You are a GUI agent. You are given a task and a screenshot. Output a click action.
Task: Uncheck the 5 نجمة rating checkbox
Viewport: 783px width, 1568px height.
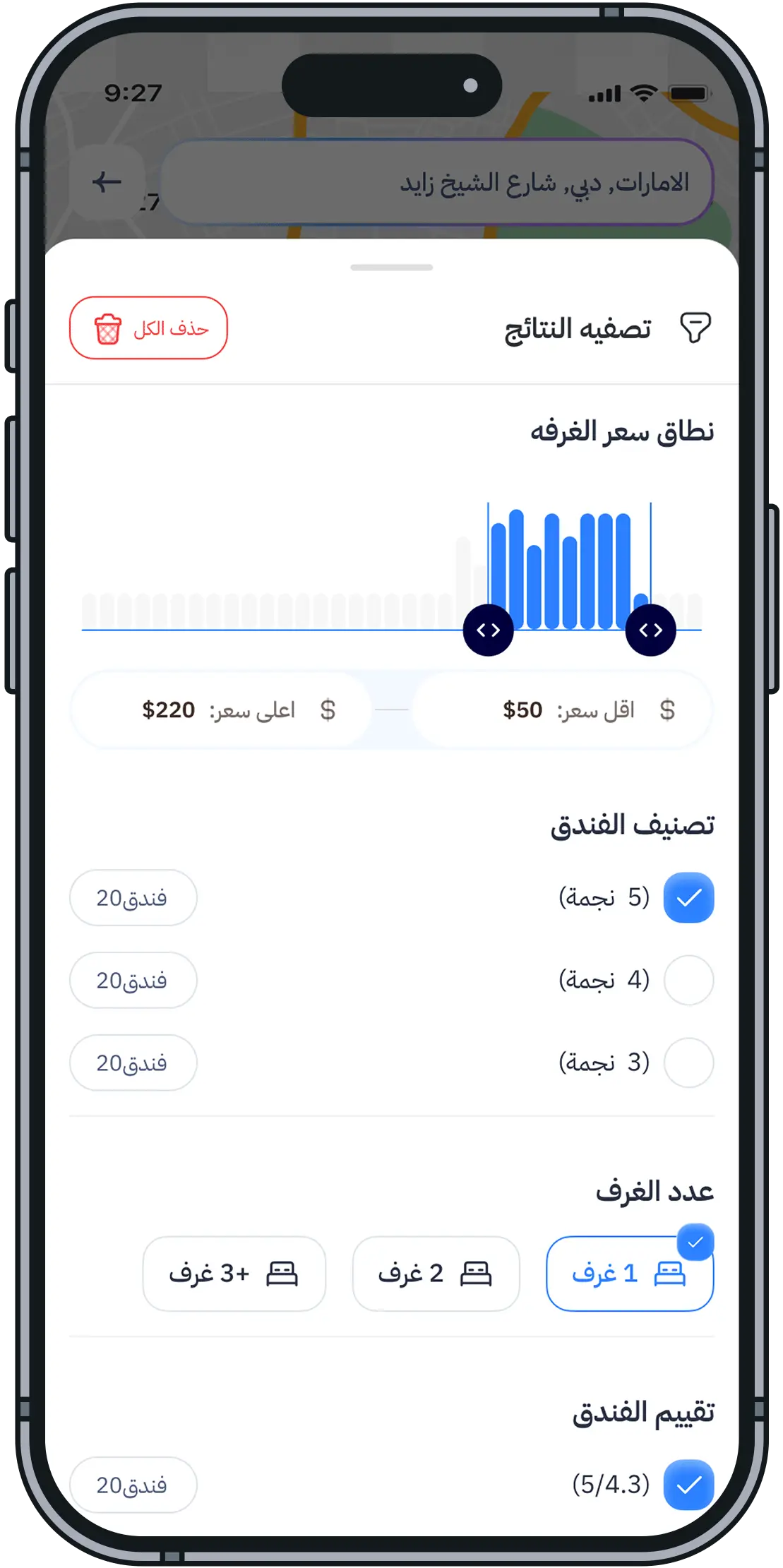(688, 898)
